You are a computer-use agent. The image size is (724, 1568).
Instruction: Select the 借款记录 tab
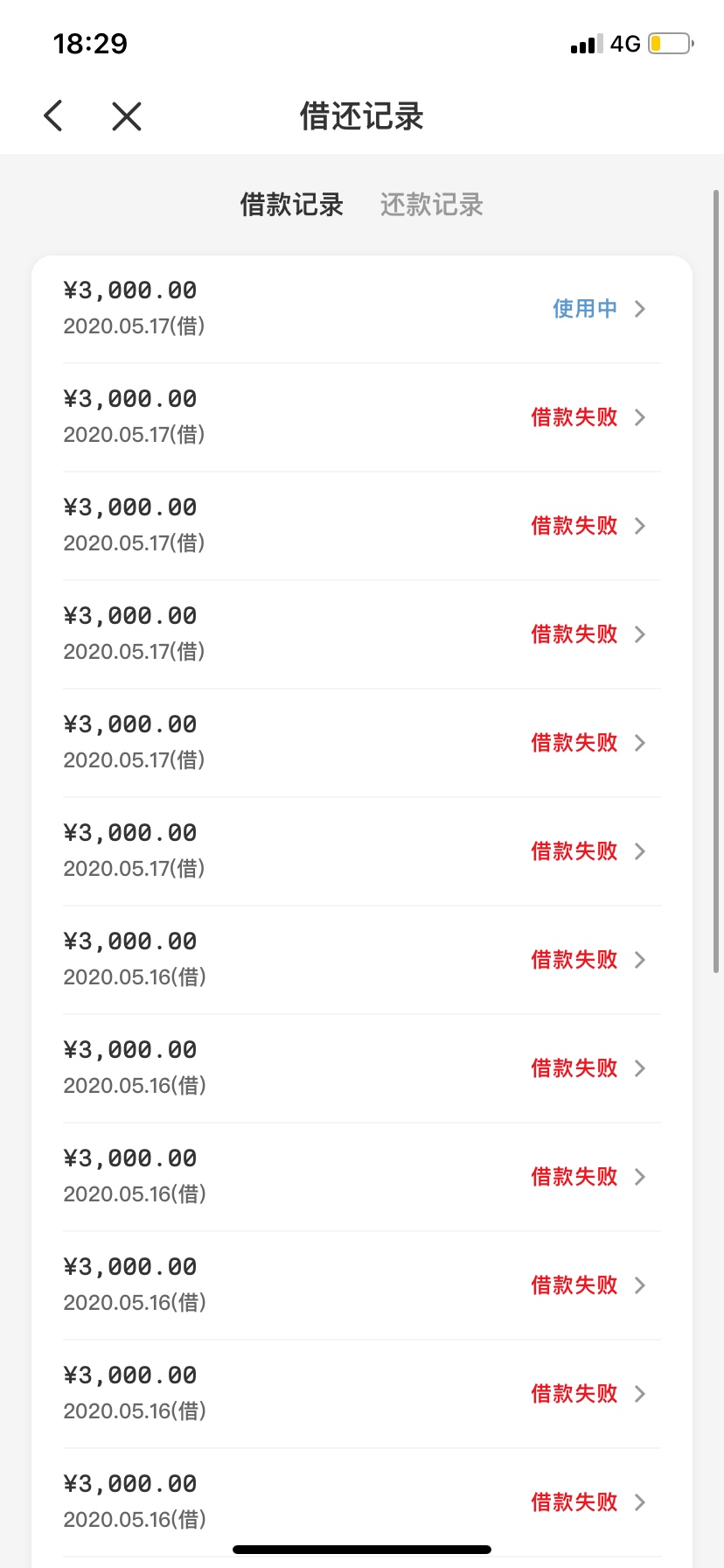pyautogui.click(x=292, y=205)
